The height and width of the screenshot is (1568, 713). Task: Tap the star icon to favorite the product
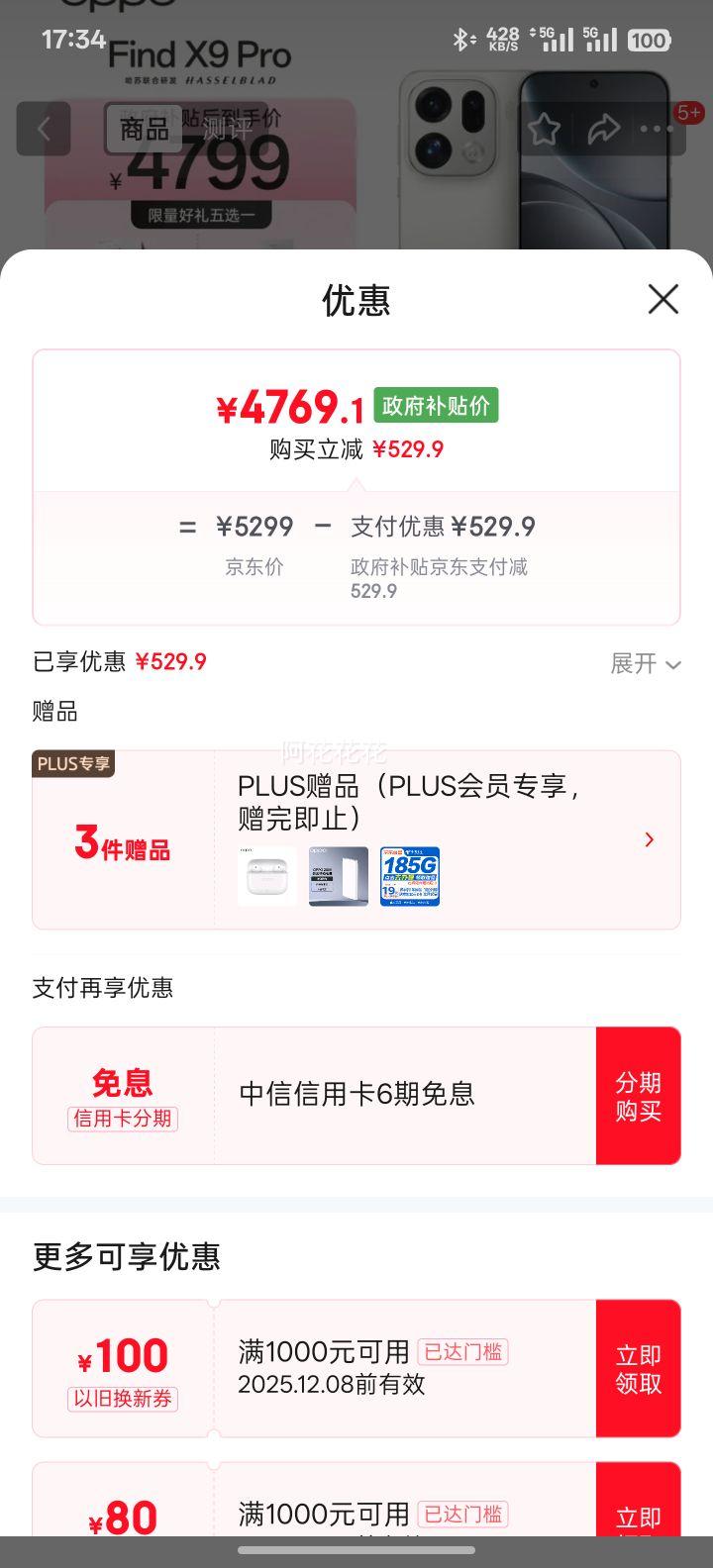pos(544,129)
